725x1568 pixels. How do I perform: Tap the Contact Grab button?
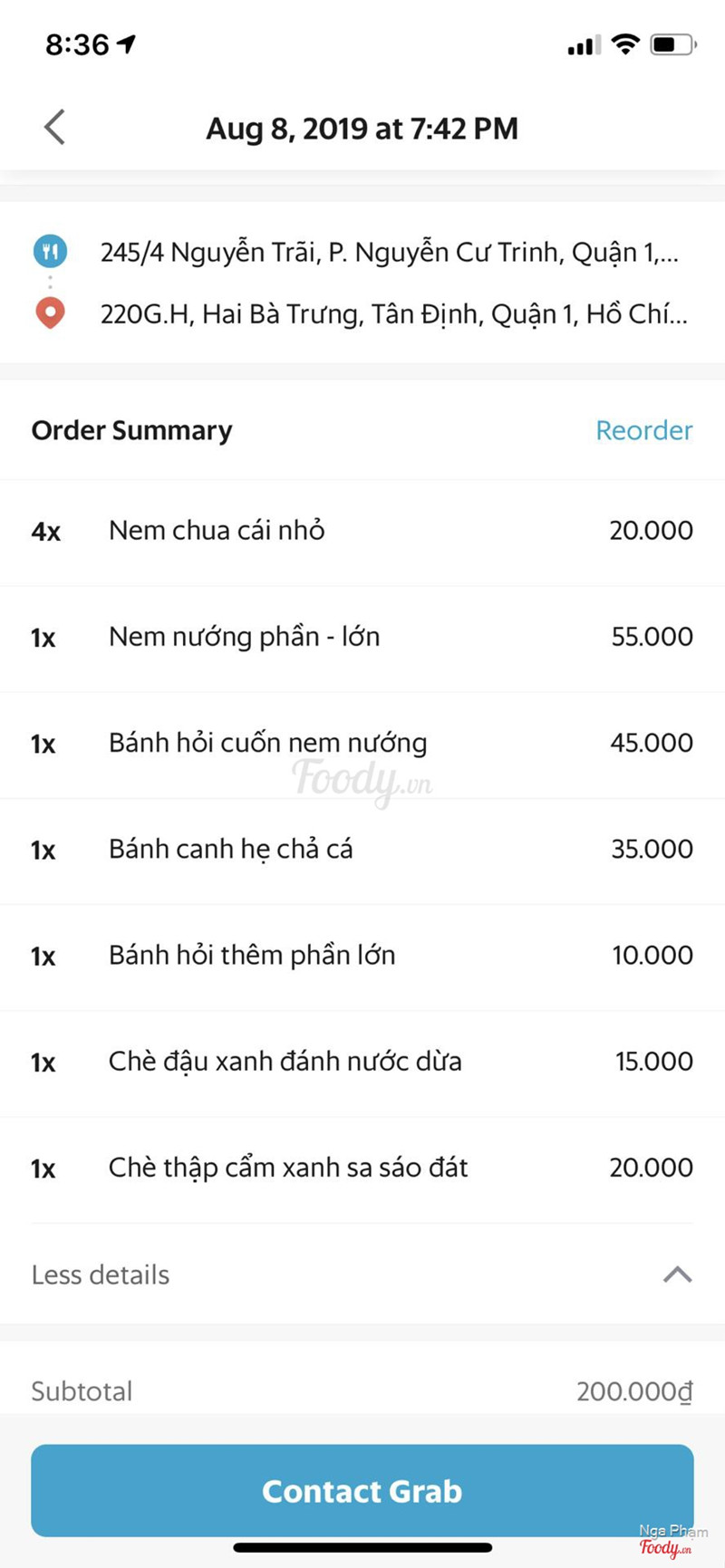362,1490
